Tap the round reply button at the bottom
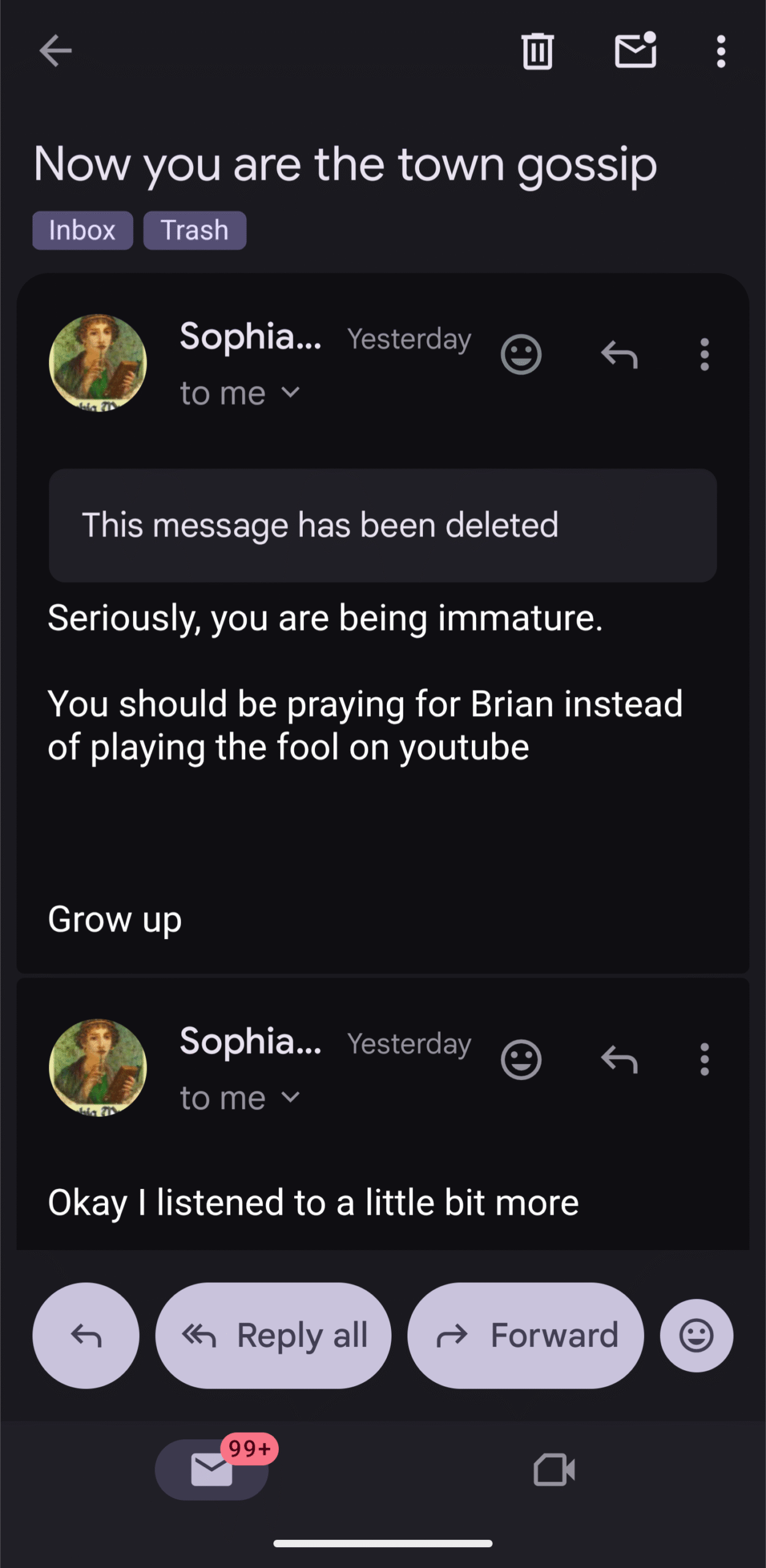 coord(86,1335)
